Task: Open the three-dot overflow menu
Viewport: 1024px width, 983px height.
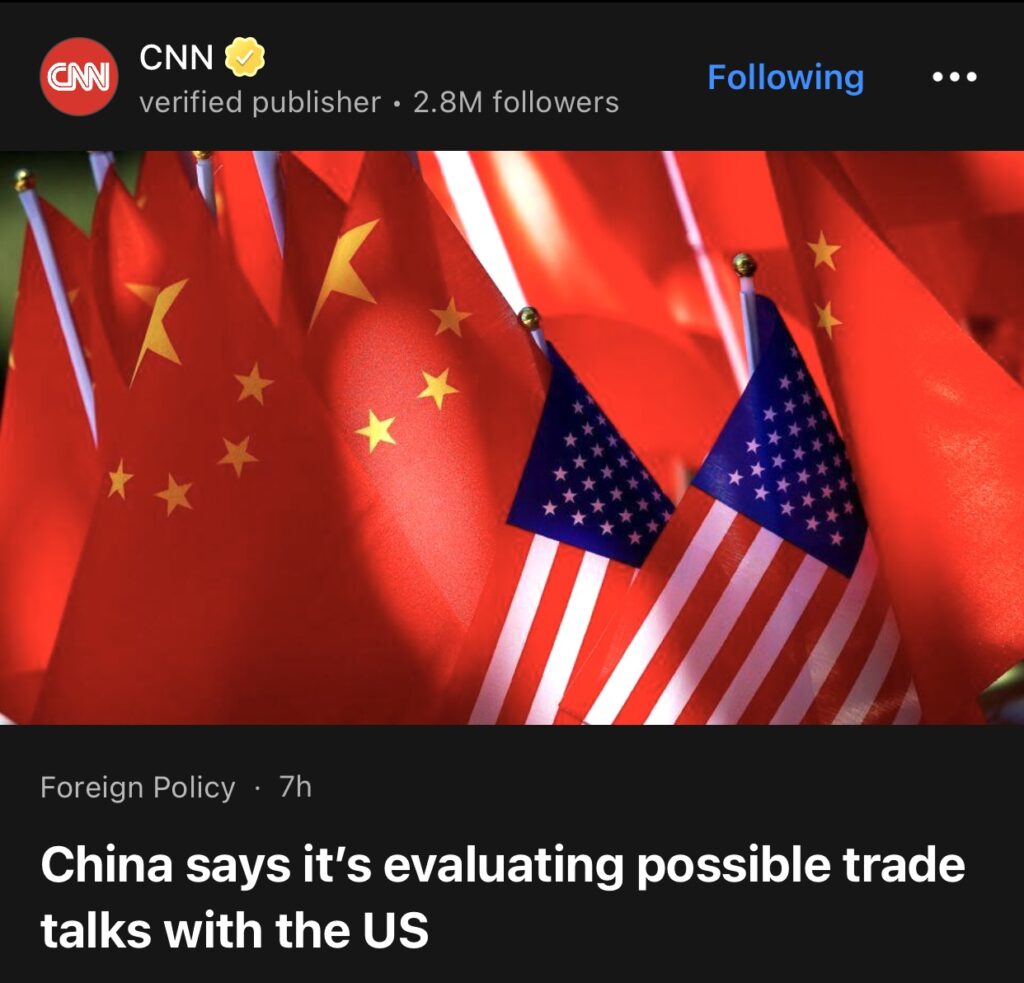Action: click(x=954, y=77)
